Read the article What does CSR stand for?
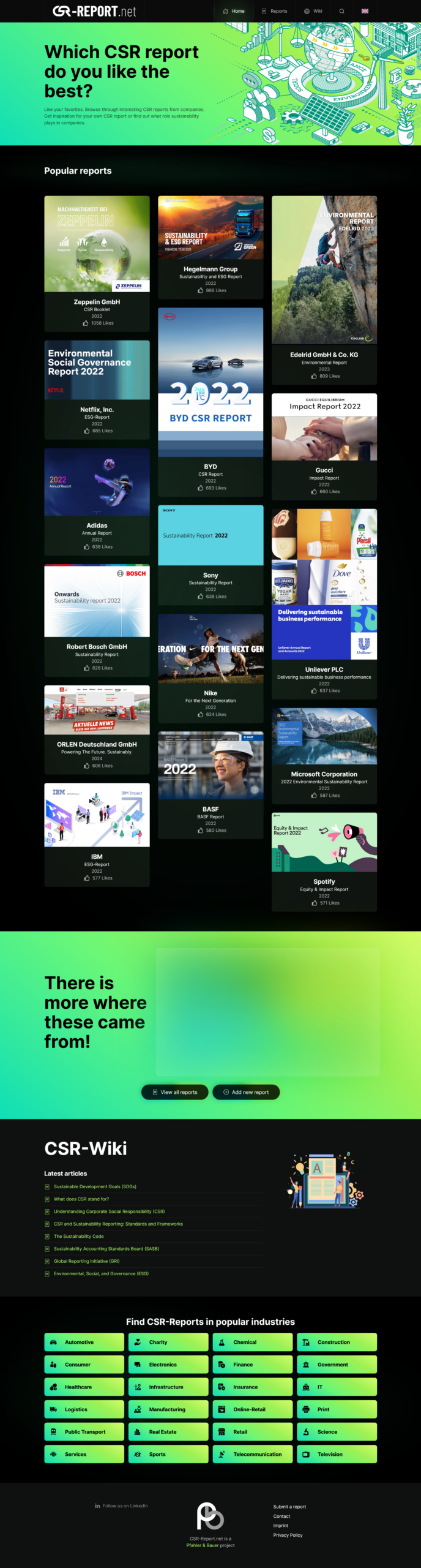Image resolution: width=421 pixels, height=1568 pixels. pos(81,1199)
